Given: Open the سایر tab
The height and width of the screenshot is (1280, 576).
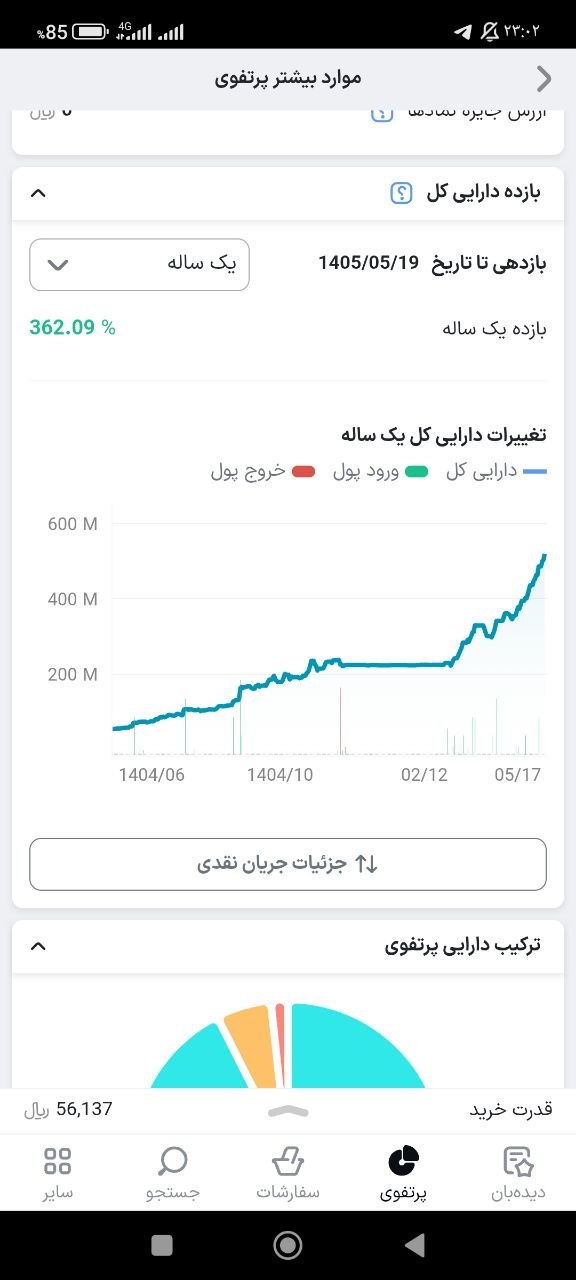Looking at the screenshot, I should (x=58, y=1172).
